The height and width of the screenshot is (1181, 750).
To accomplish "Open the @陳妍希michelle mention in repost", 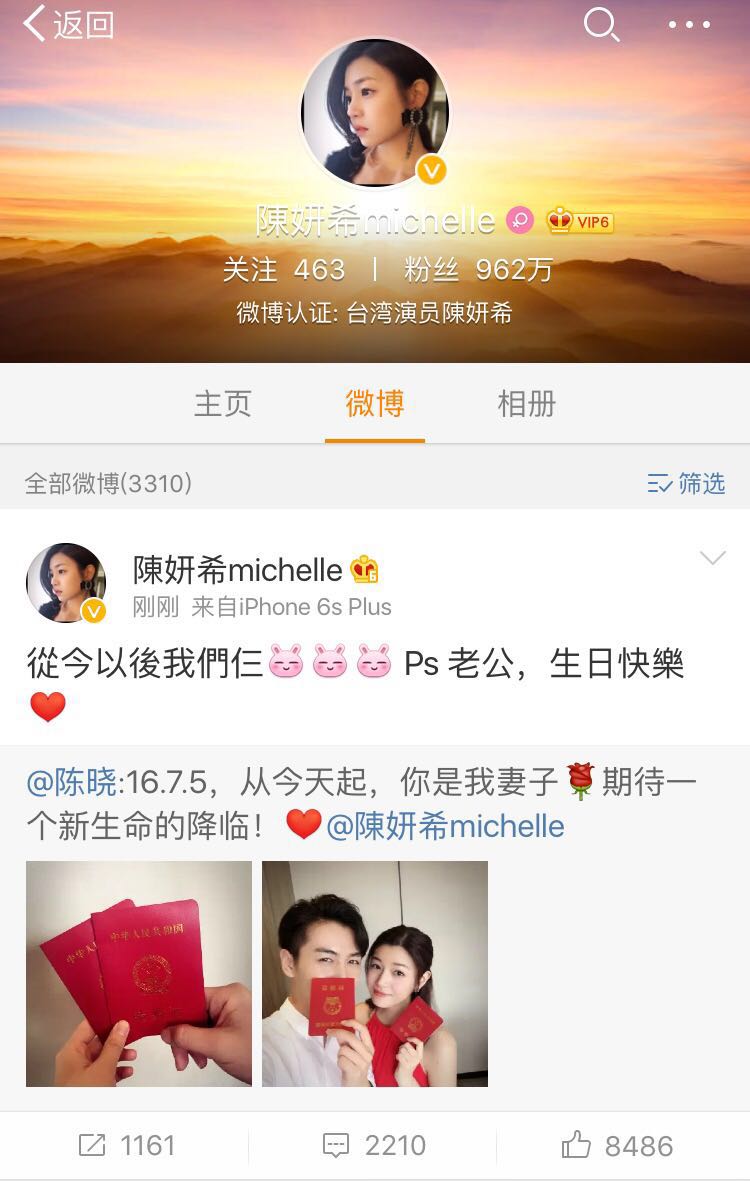I will pyautogui.click(x=445, y=826).
